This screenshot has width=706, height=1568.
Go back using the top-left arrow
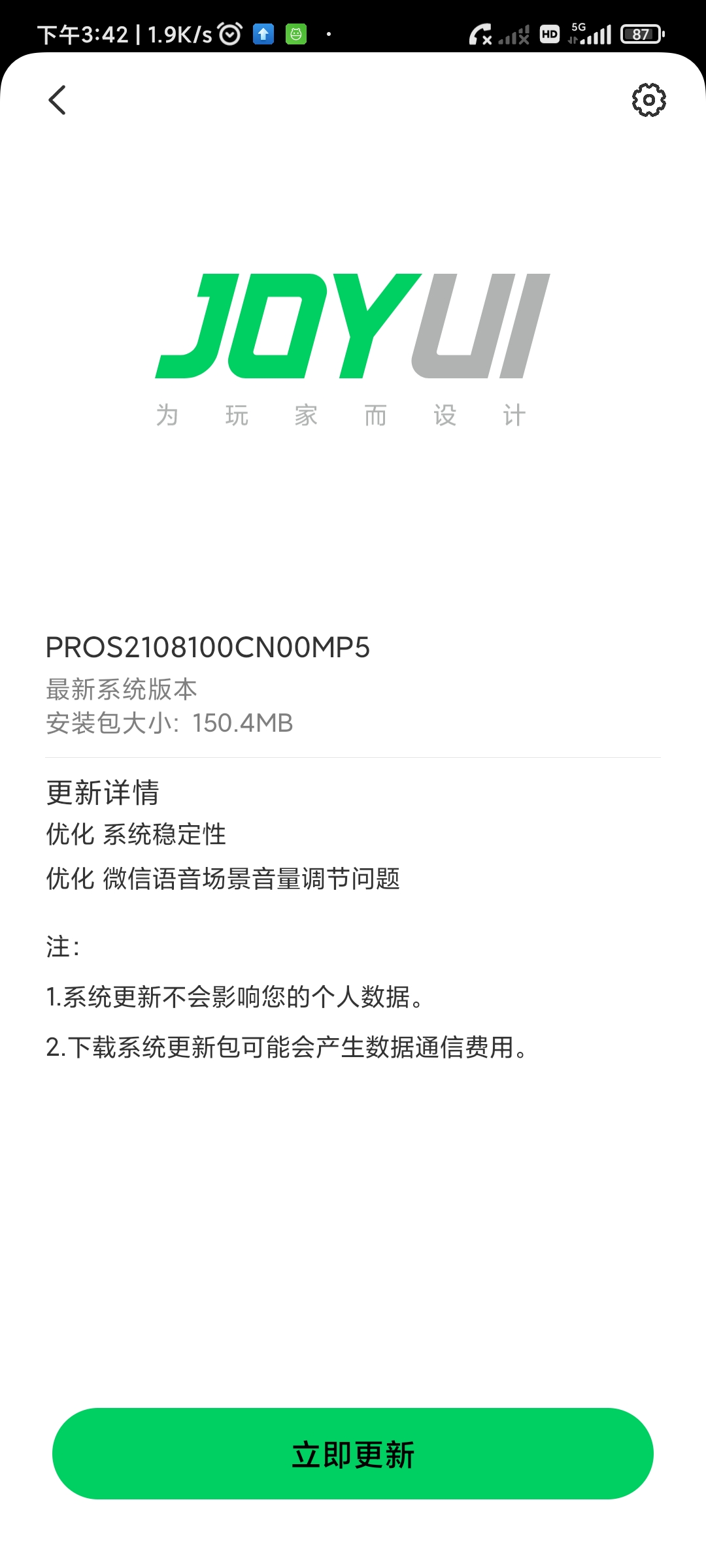pos(58,100)
